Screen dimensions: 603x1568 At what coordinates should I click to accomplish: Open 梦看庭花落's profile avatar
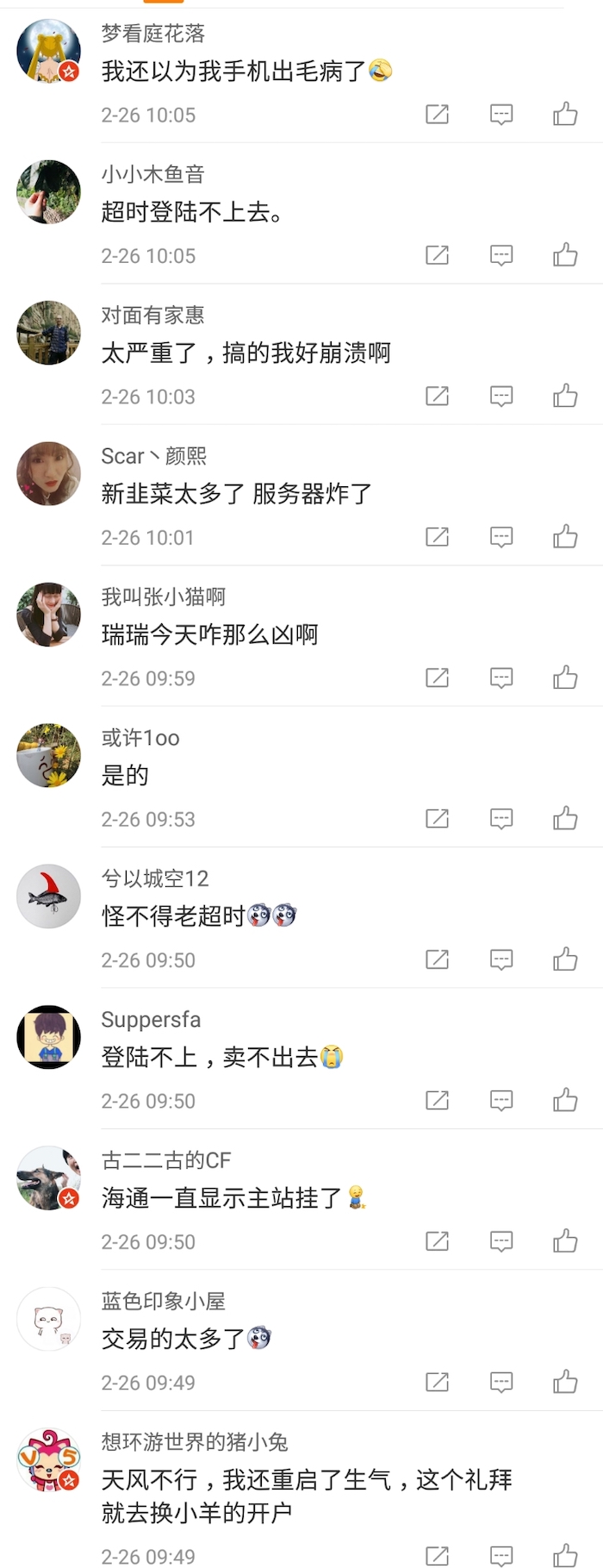[x=48, y=51]
